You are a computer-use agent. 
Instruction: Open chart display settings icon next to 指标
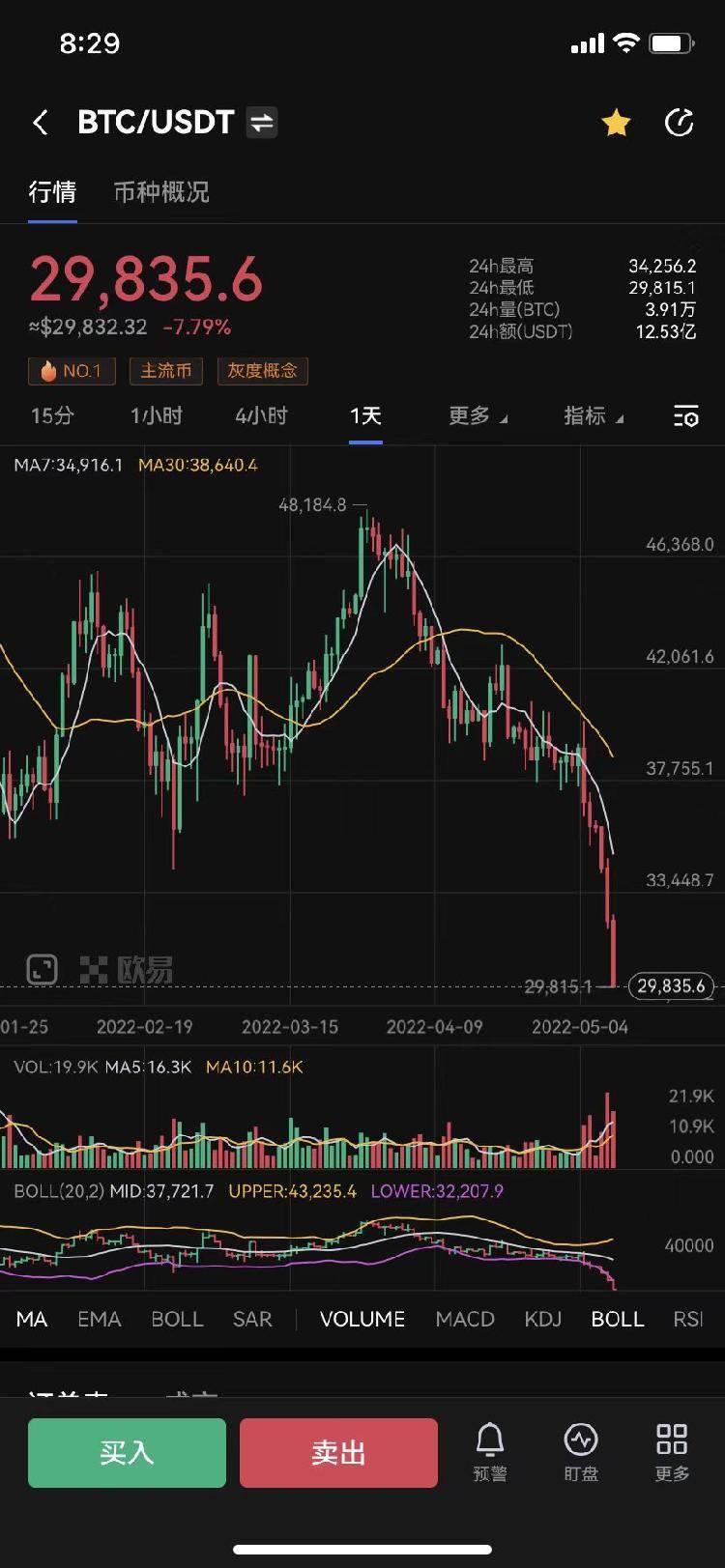tap(685, 416)
